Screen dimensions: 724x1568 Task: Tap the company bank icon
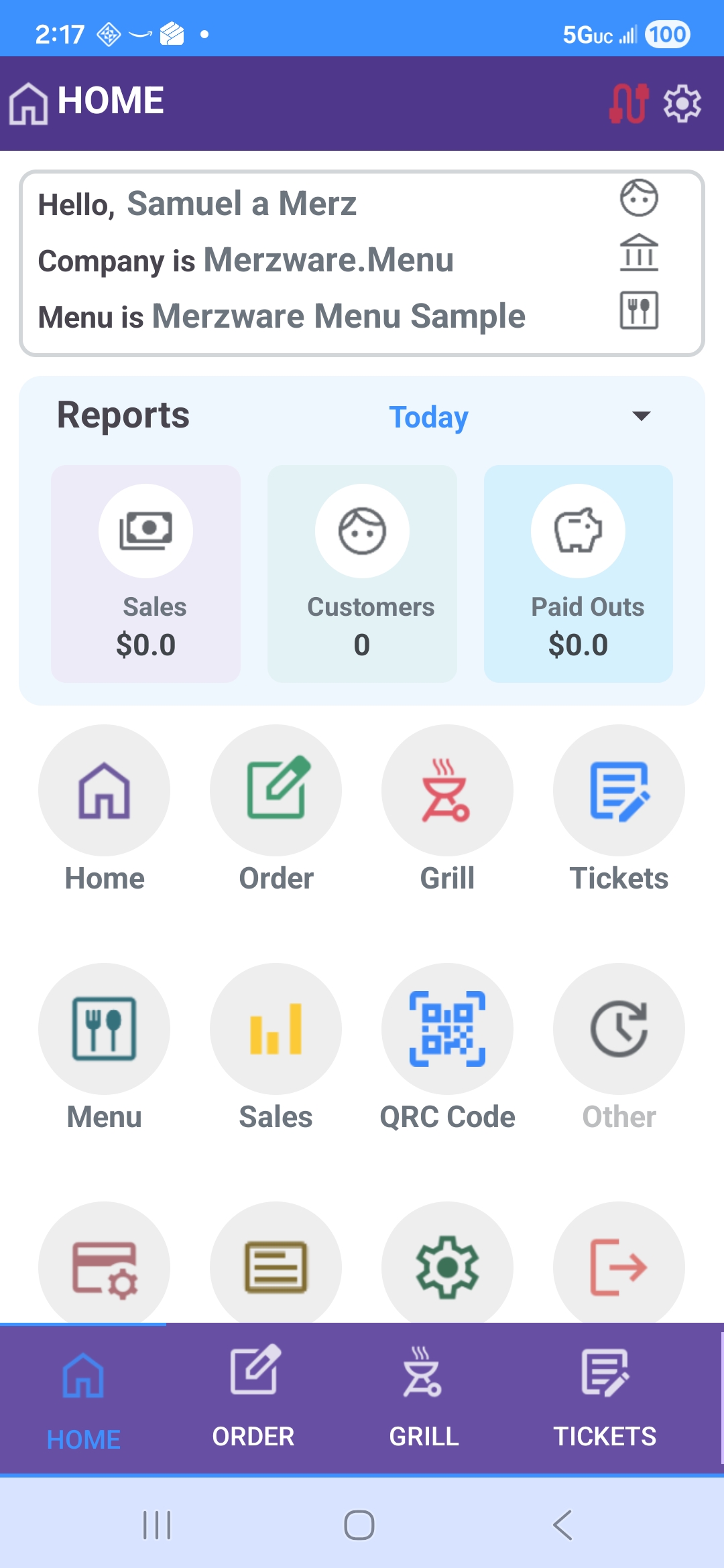[639, 253]
